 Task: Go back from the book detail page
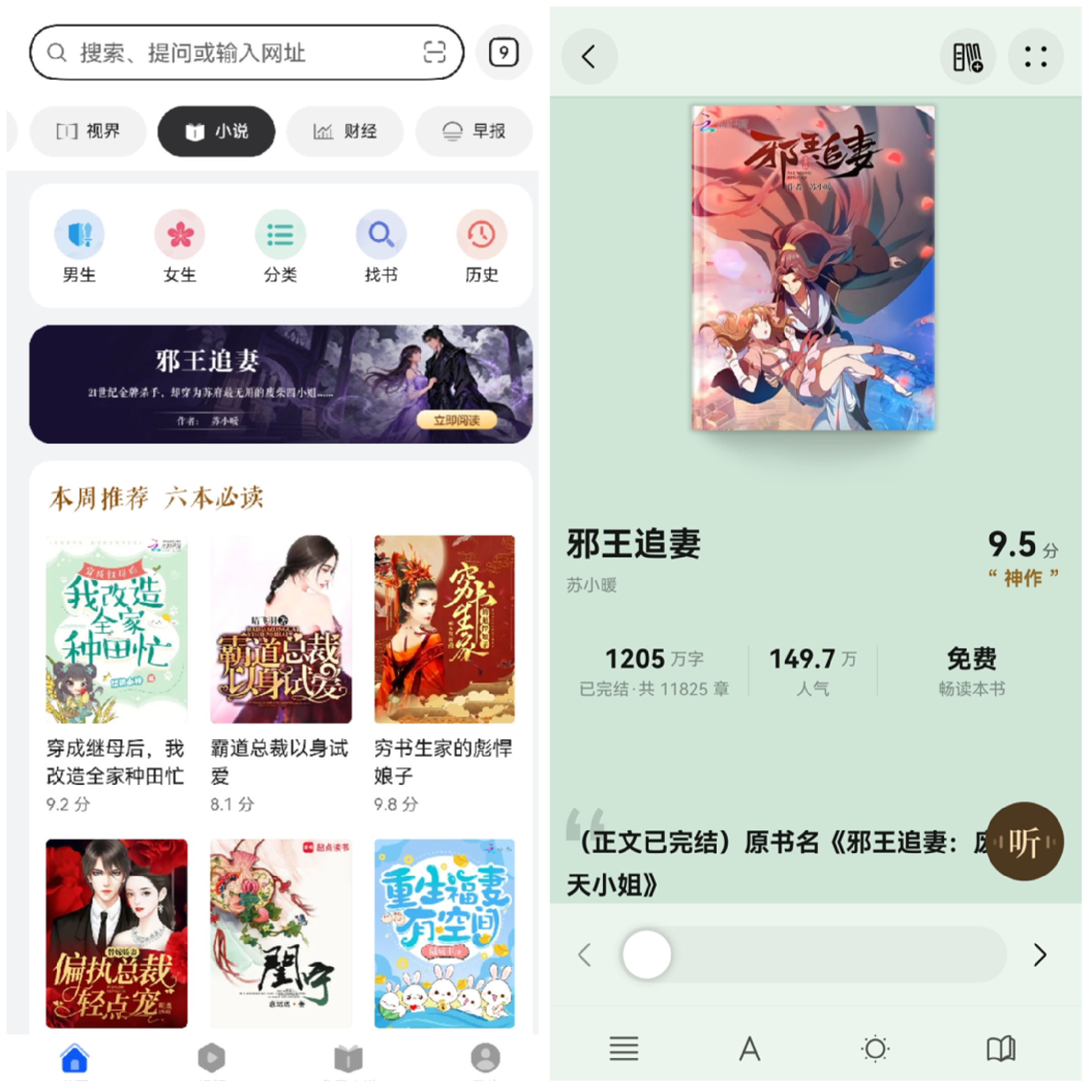tap(589, 57)
